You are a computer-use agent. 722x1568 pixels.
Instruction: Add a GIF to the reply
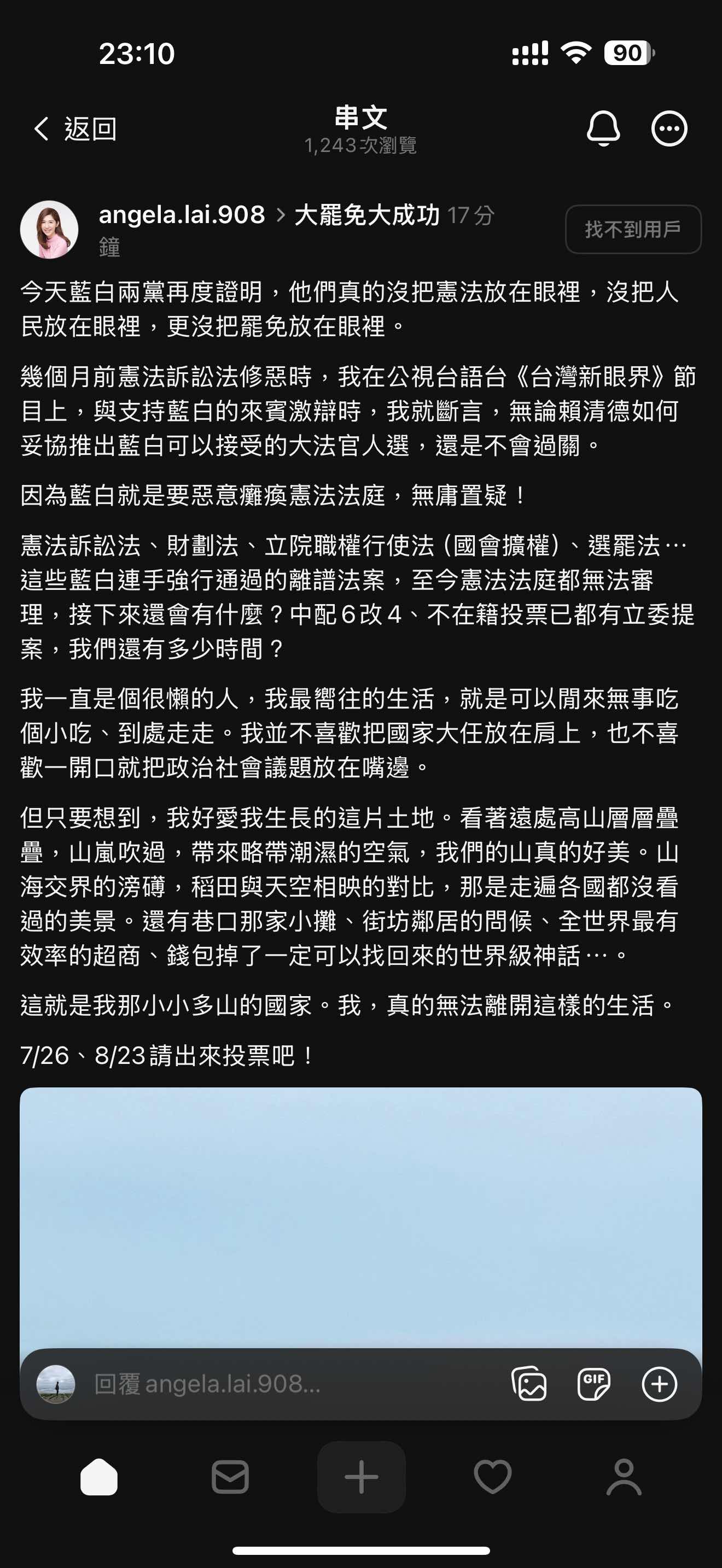[x=593, y=1384]
